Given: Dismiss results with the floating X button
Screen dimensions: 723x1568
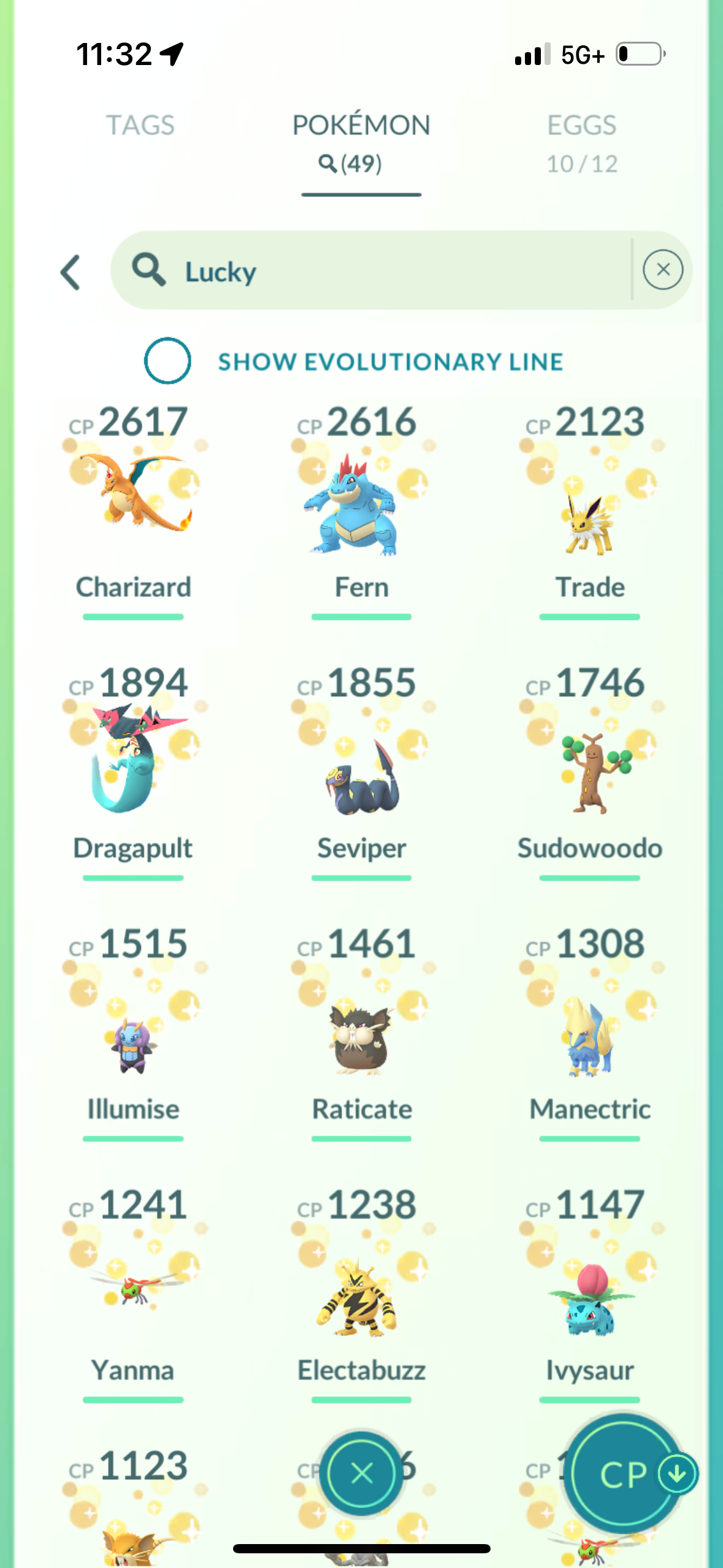Looking at the screenshot, I should (x=362, y=1474).
